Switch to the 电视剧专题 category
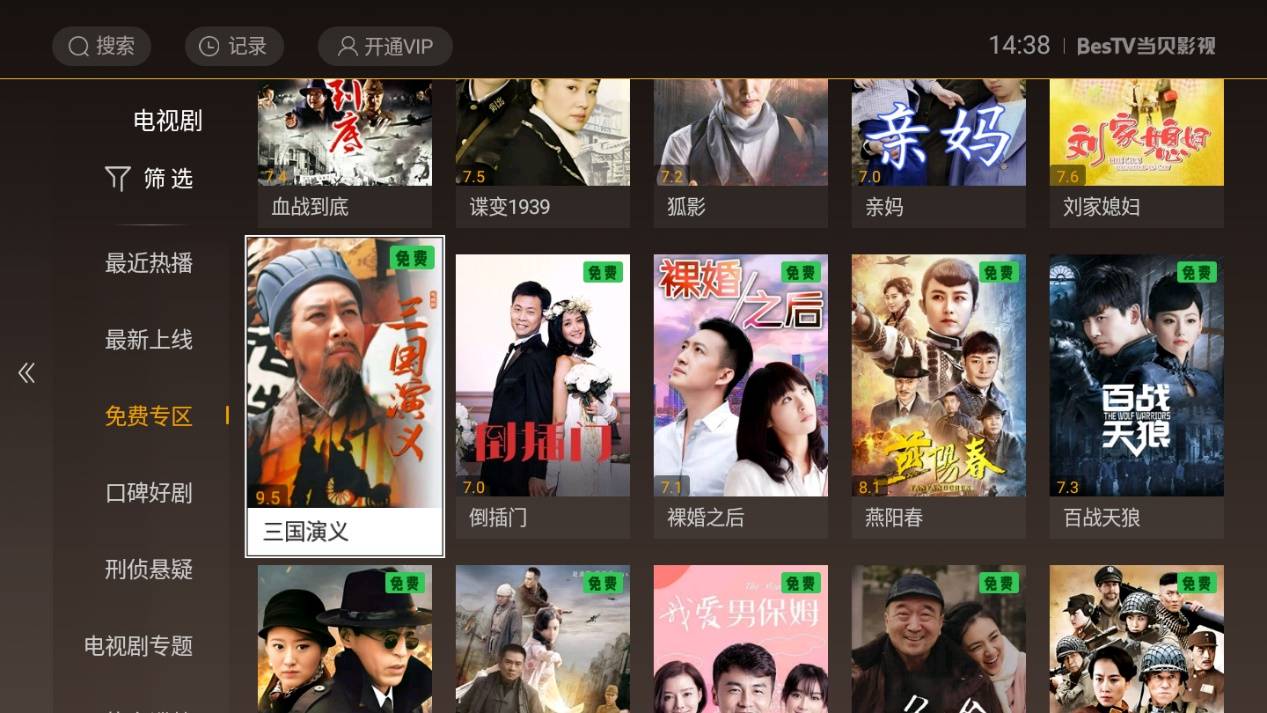 (x=139, y=646)
